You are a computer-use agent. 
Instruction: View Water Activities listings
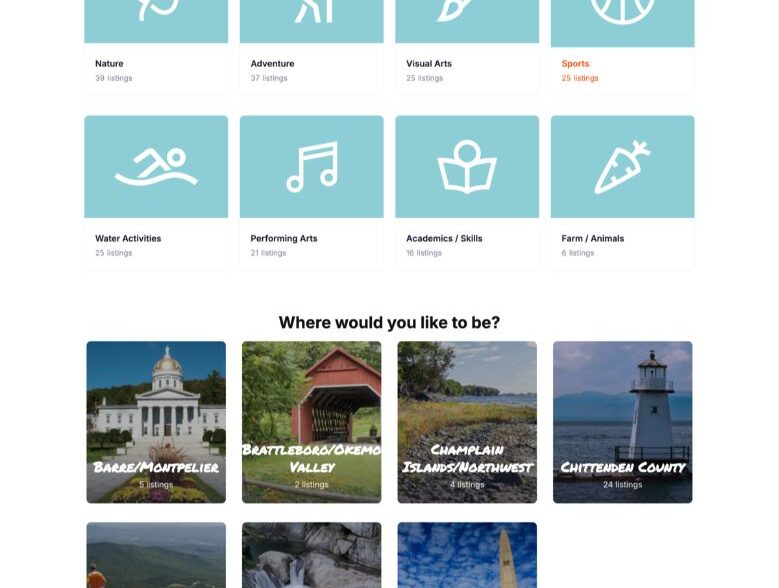click(155, 190)
